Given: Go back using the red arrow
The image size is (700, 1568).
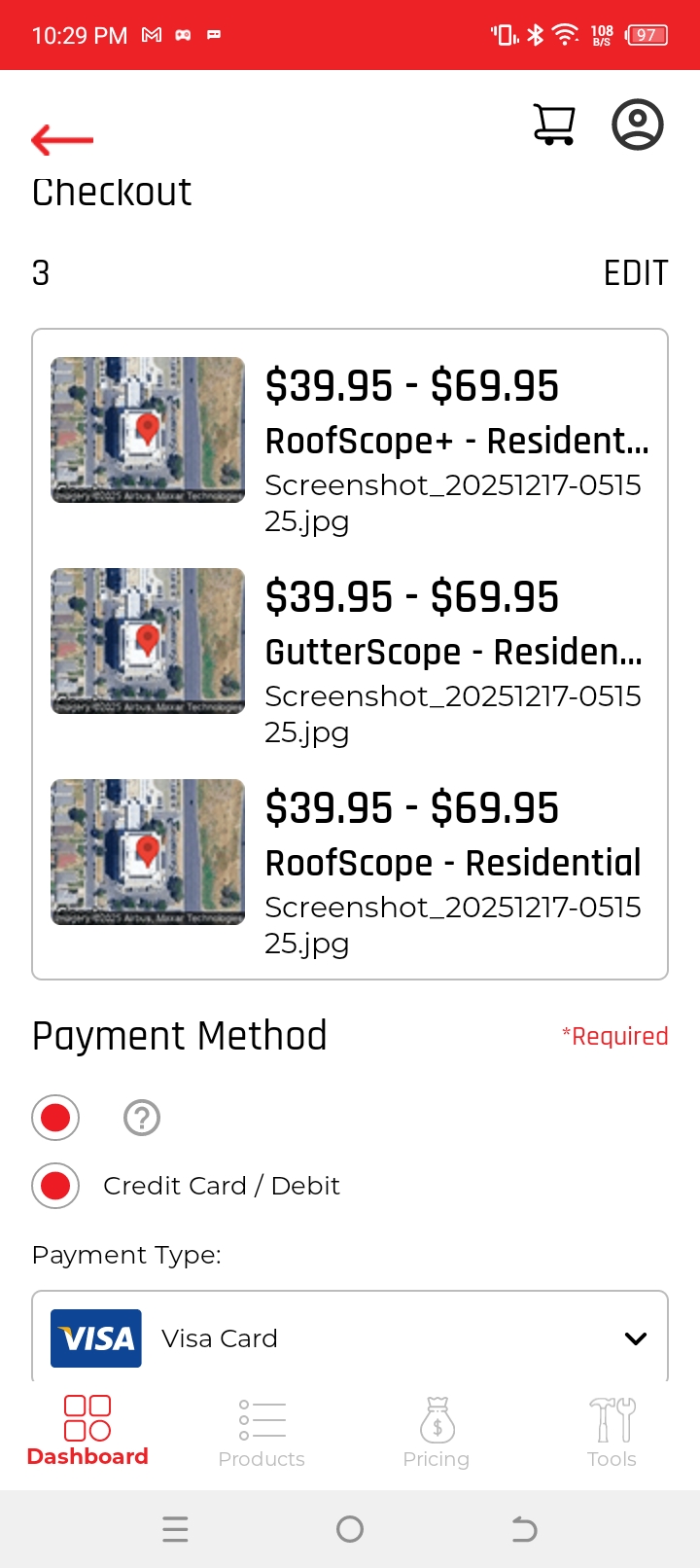Looking at the screenshot, I should tap(62, 140).
